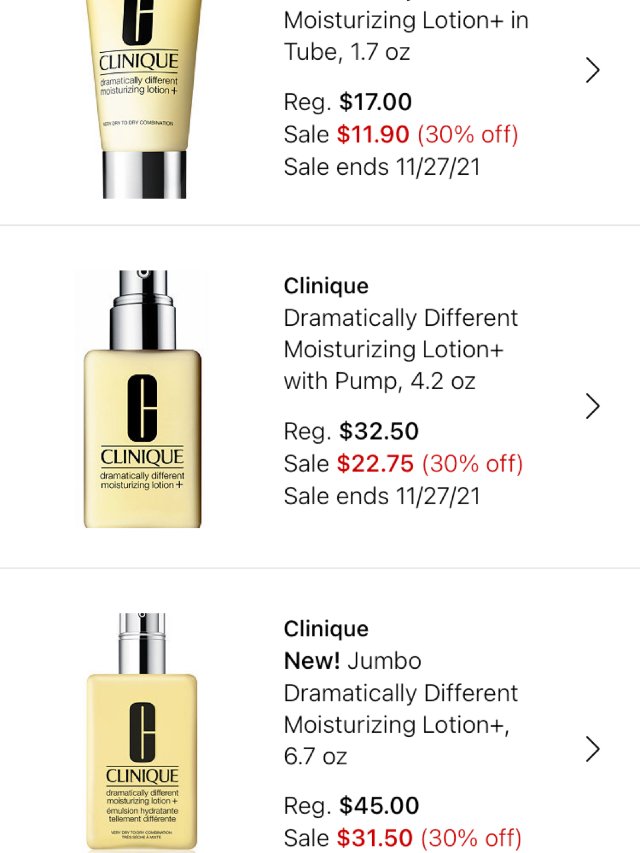Screen dimensions: 640x853
Task: Tap the chevron beside the $45.00 Jumbo lotion
Action: [x=593, y=749]
